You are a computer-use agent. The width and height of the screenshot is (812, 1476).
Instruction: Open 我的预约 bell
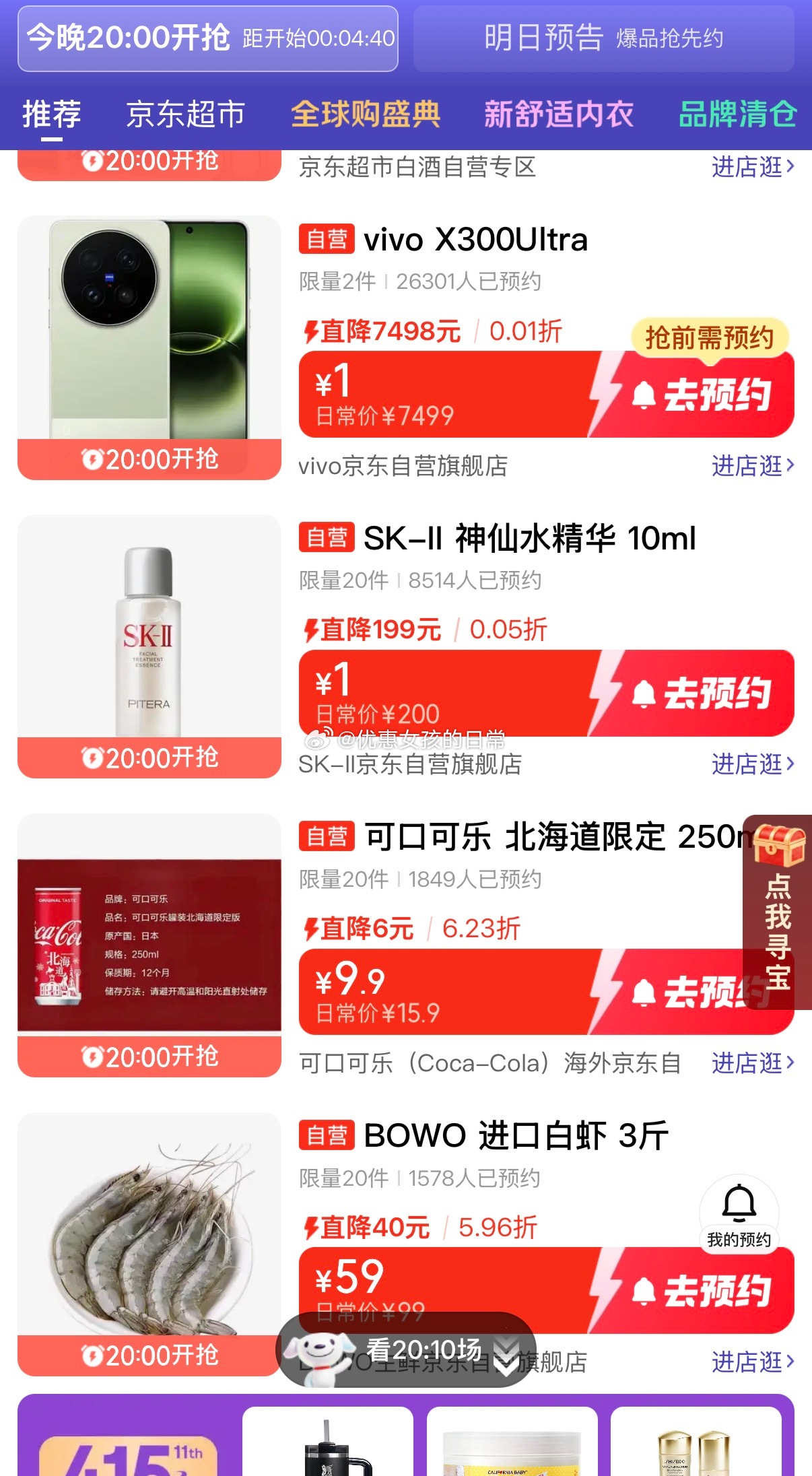[739, 1214]
